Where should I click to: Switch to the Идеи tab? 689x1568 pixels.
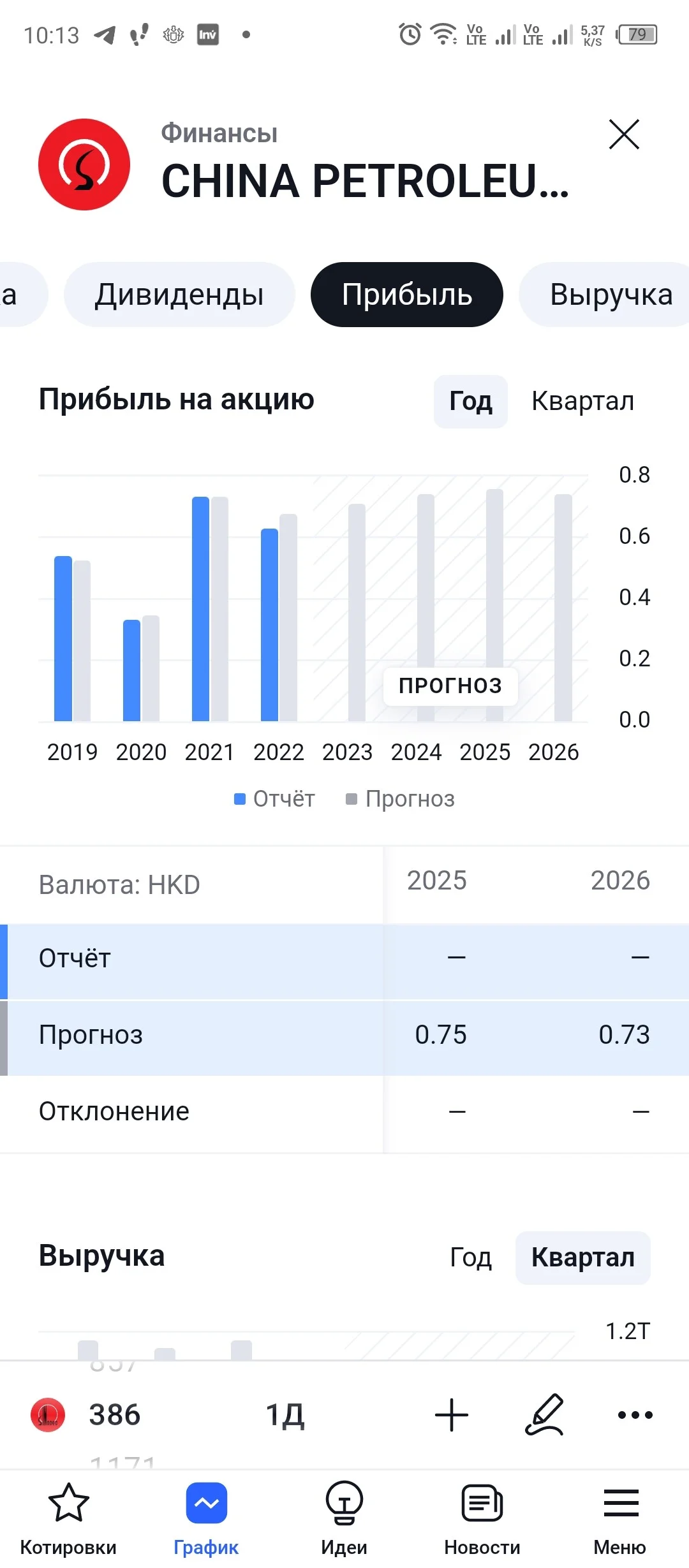click(344, 1520)
